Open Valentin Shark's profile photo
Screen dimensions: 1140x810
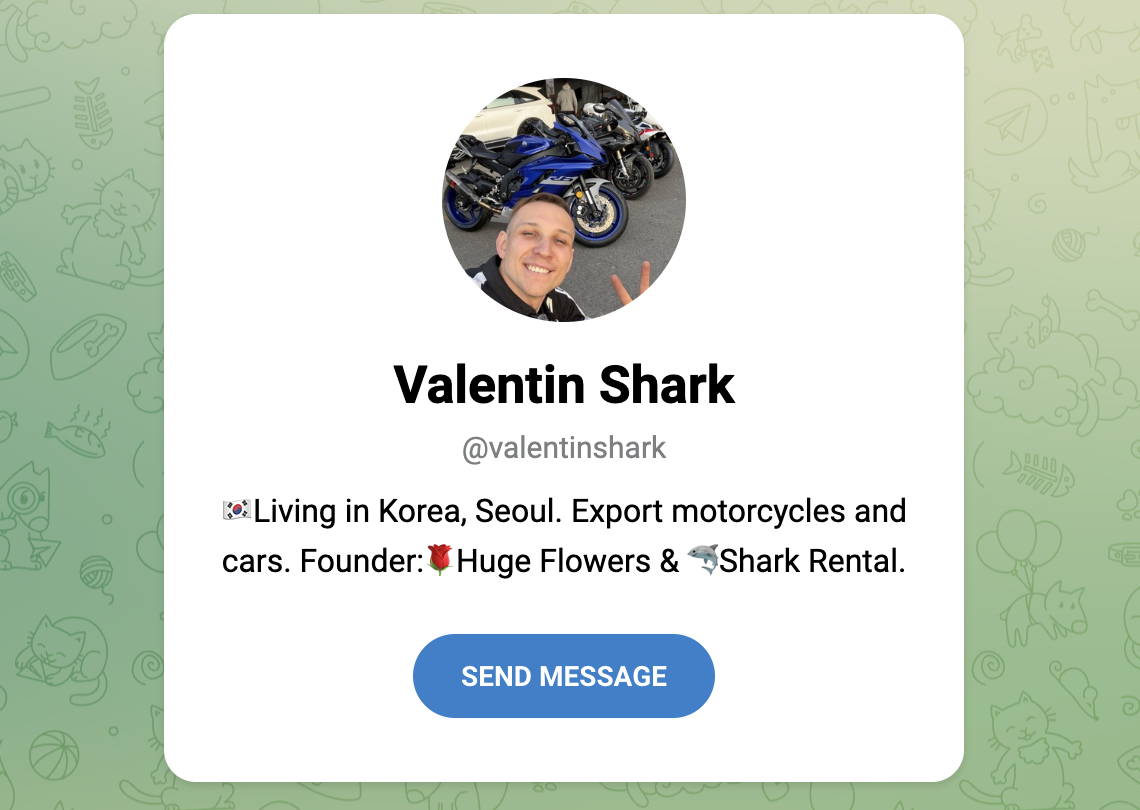tap(564, 200)
